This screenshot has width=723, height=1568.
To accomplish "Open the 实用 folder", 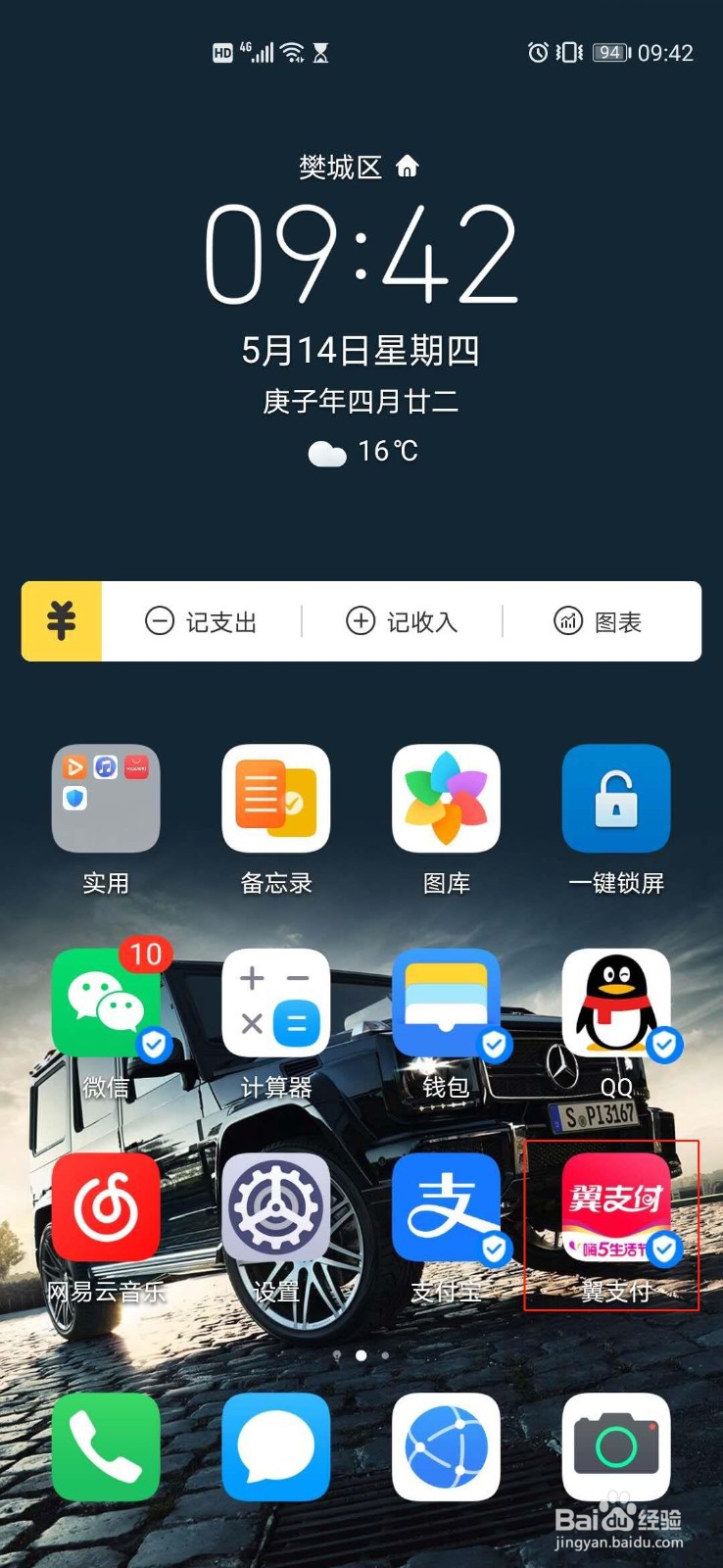I will click(x=106, y=799).
